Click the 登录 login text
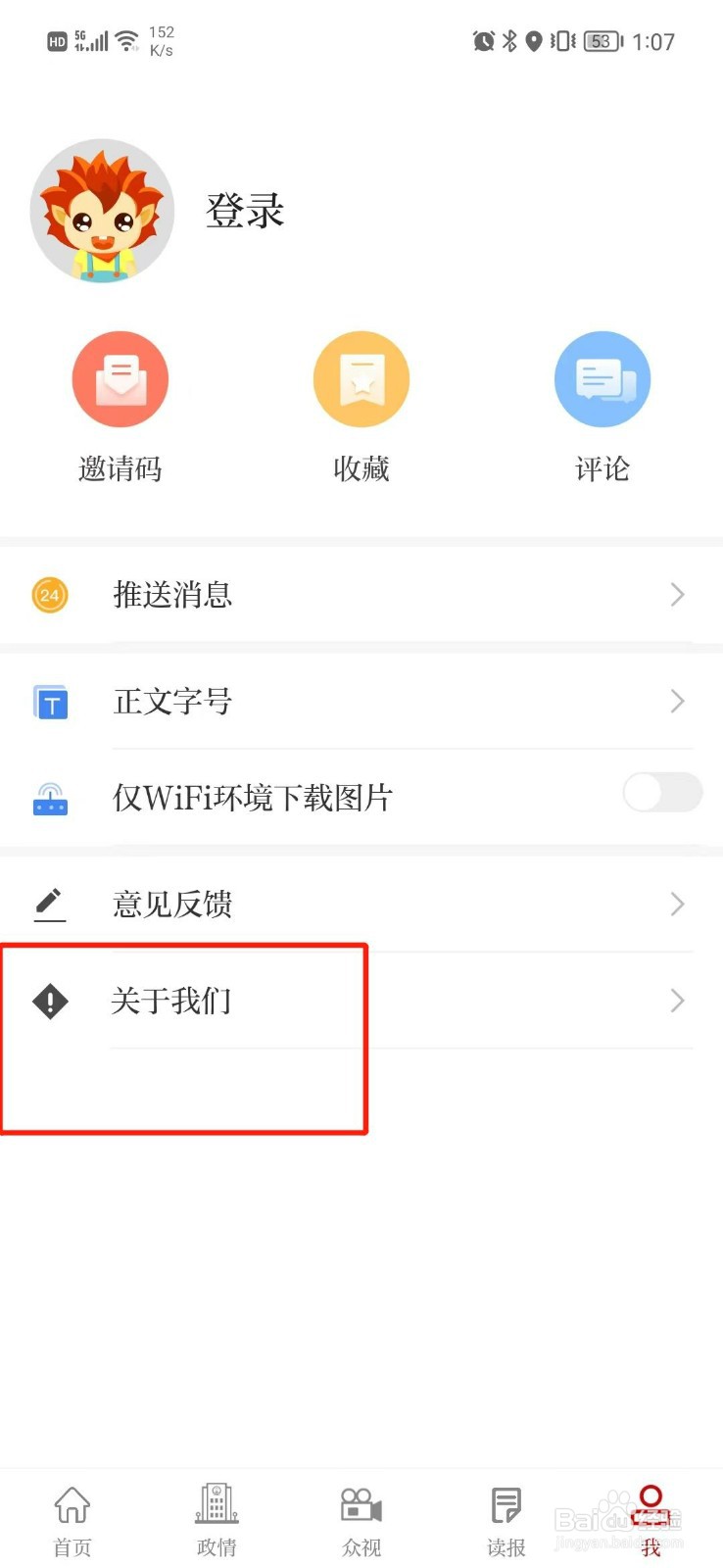Screen dimensions: 723x1568 244,212
